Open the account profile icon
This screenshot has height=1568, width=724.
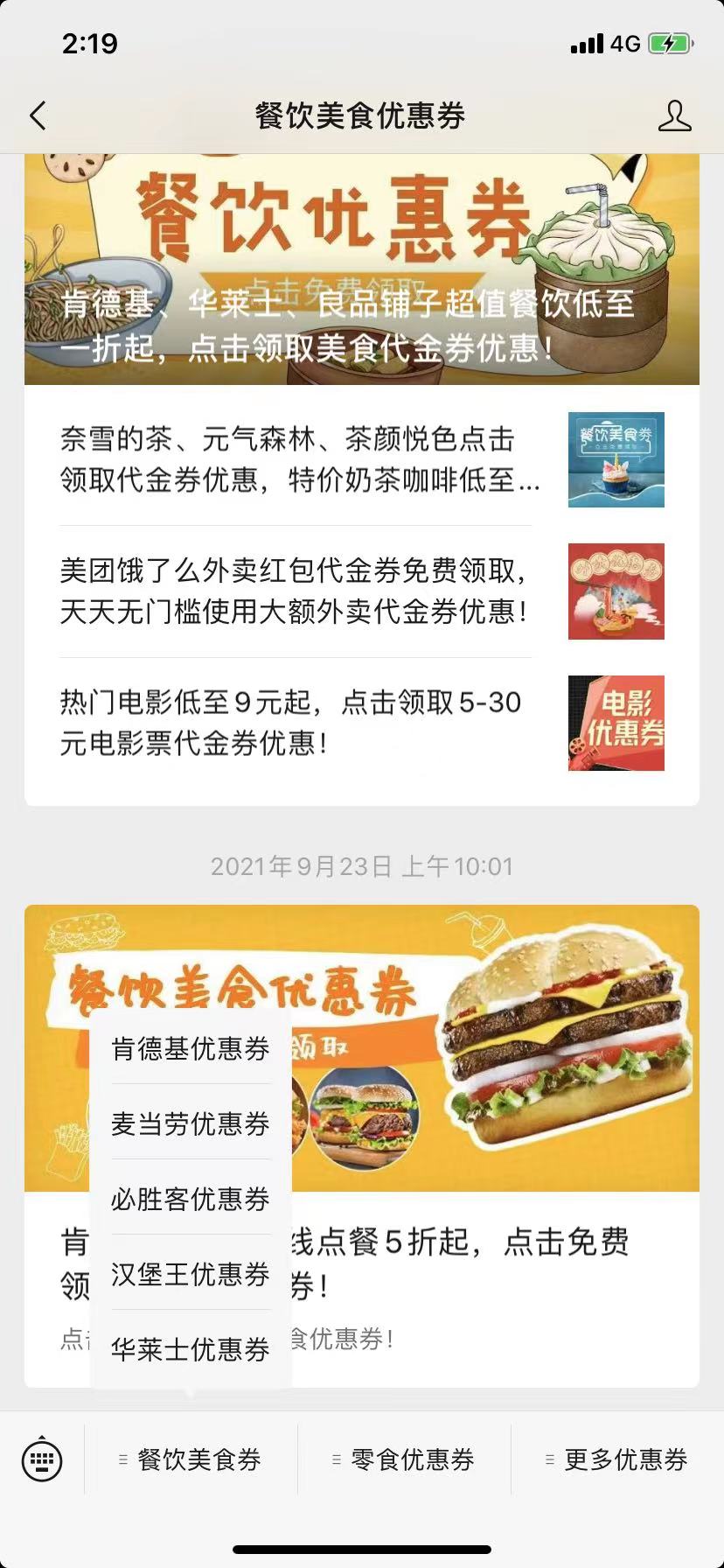point(673,115)
